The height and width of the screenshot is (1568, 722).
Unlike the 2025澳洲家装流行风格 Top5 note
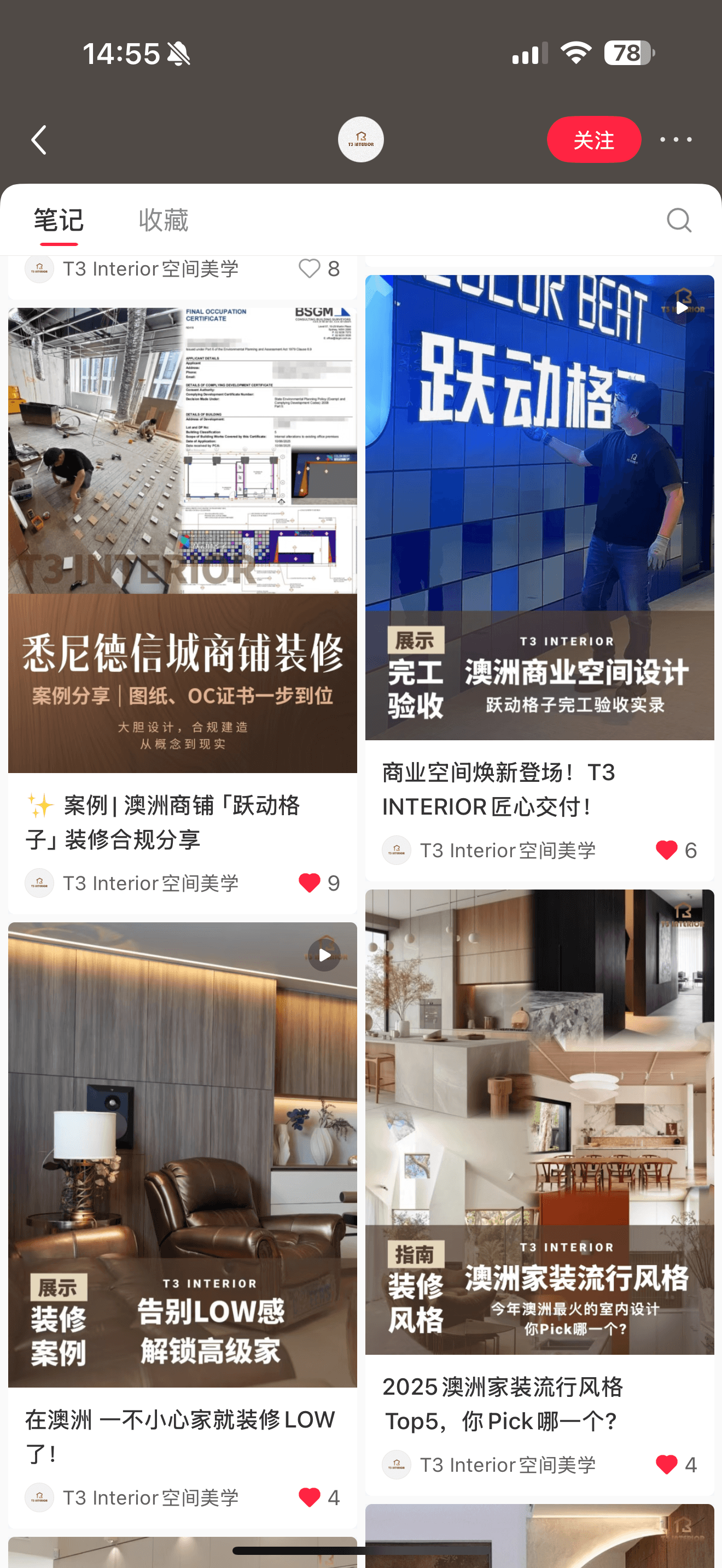pyautogui.click(x=666, y=1464)
